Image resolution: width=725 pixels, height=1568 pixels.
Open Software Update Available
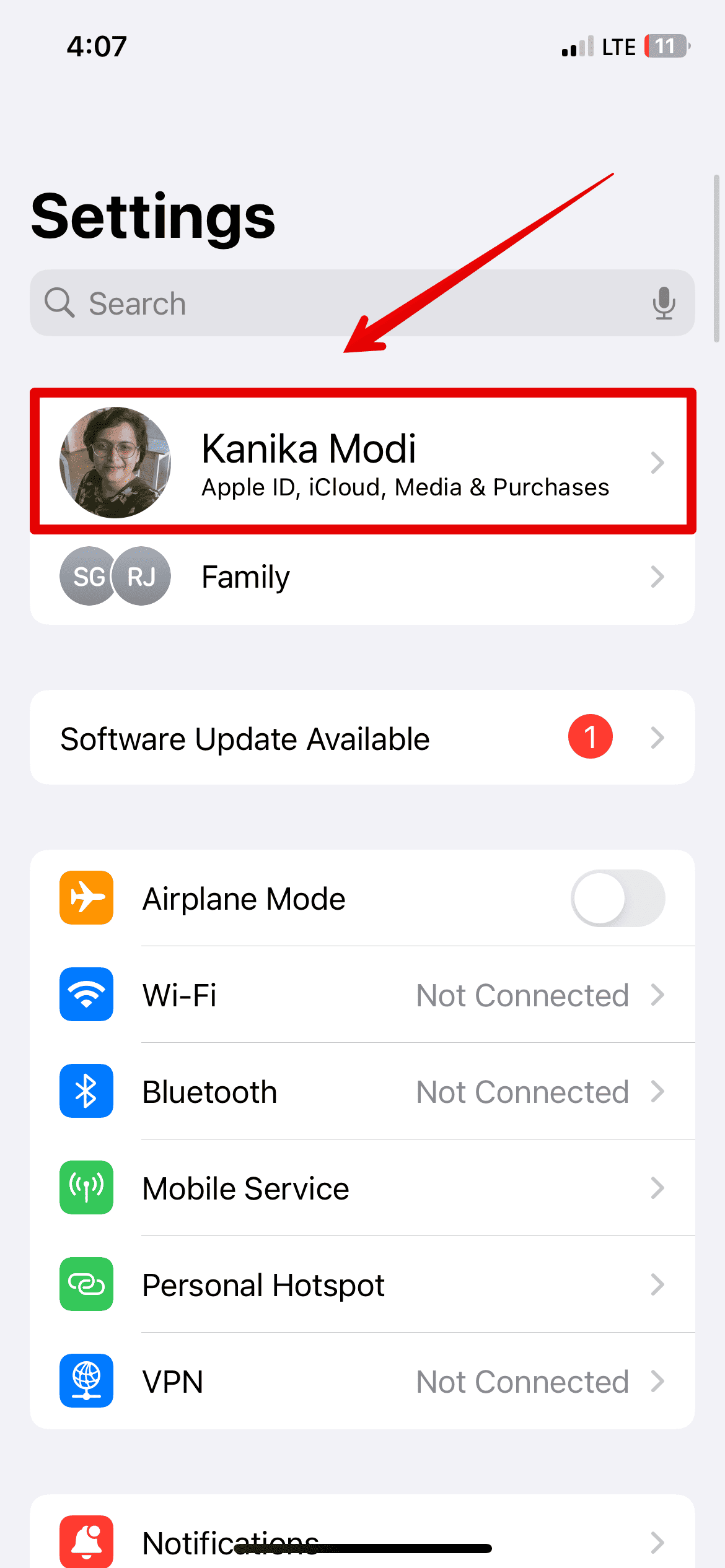(x=362, y=738)
